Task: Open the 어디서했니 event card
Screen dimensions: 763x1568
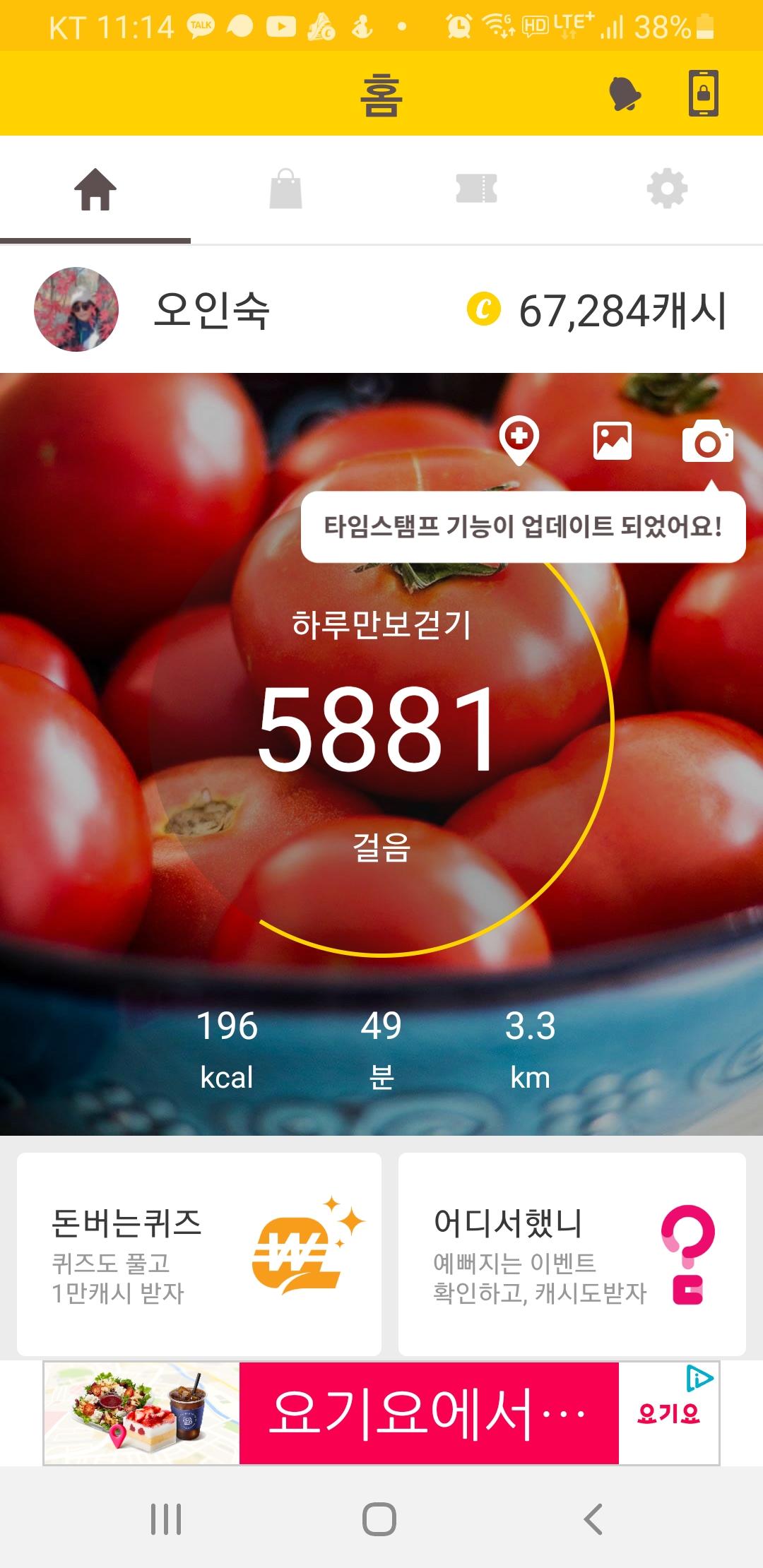Action: [572, 1254]
